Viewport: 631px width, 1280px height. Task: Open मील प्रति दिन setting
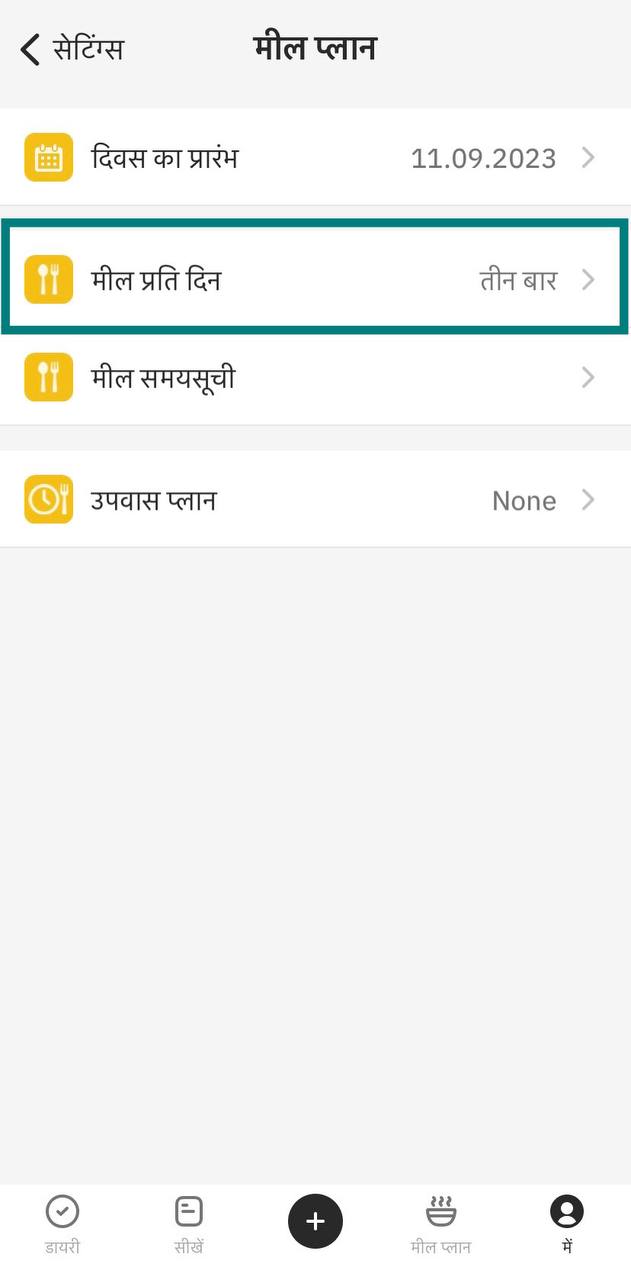[315, 279]
